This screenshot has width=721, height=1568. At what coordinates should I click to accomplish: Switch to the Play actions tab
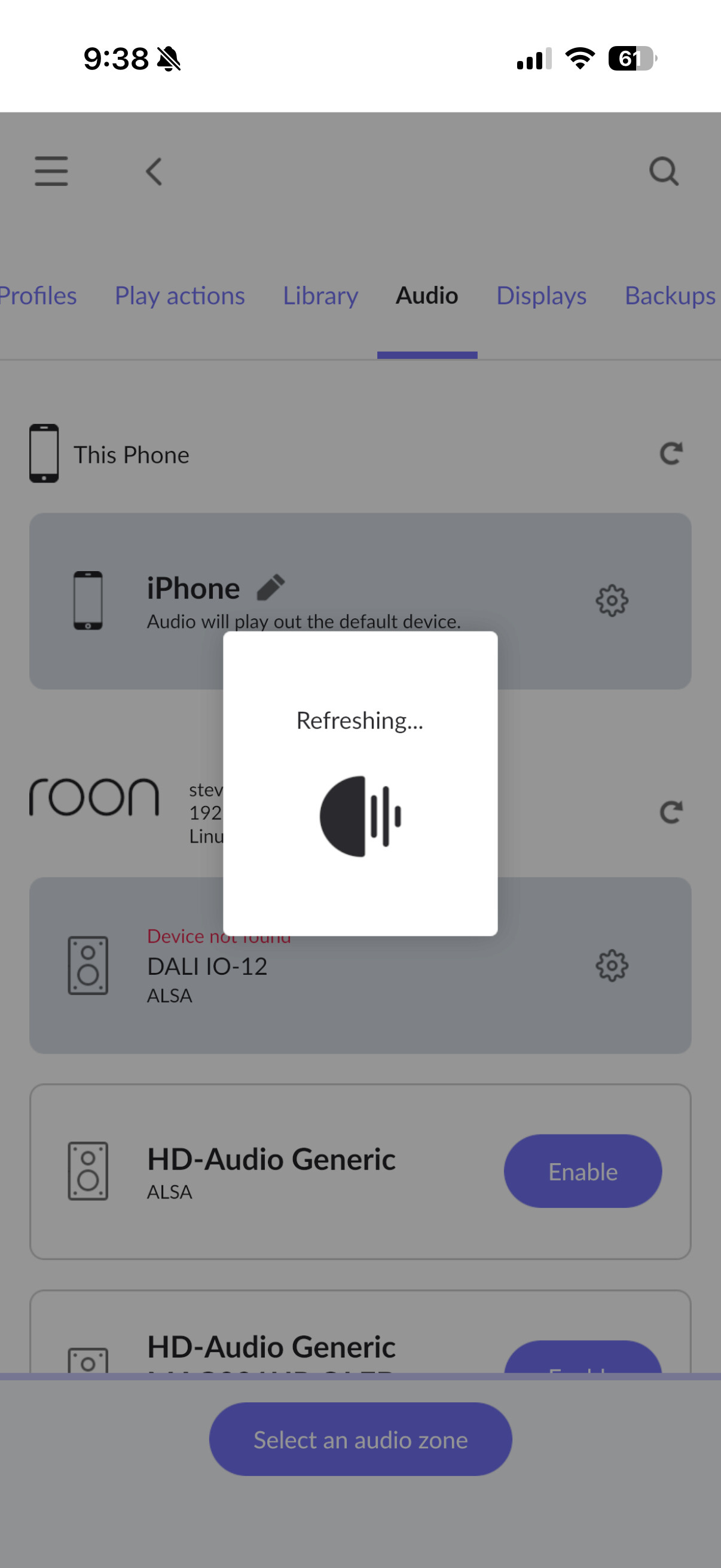[180, 296]
